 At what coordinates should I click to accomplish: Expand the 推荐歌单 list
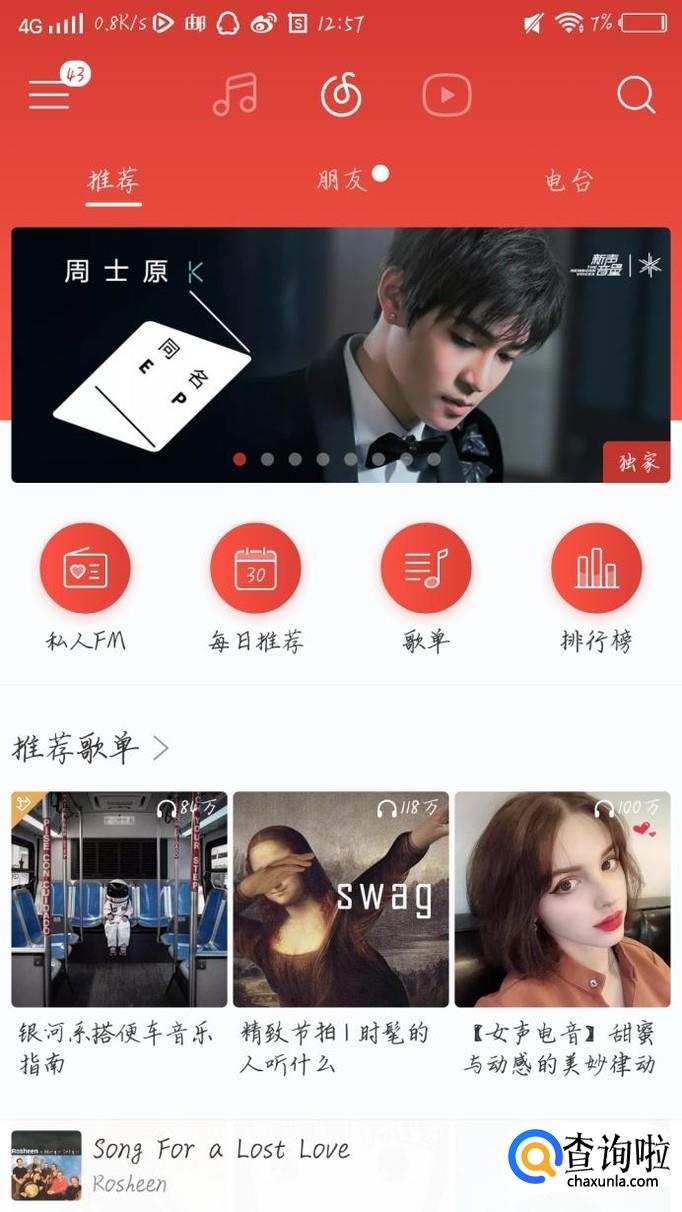pyautogui.click(x=90, y=748)
